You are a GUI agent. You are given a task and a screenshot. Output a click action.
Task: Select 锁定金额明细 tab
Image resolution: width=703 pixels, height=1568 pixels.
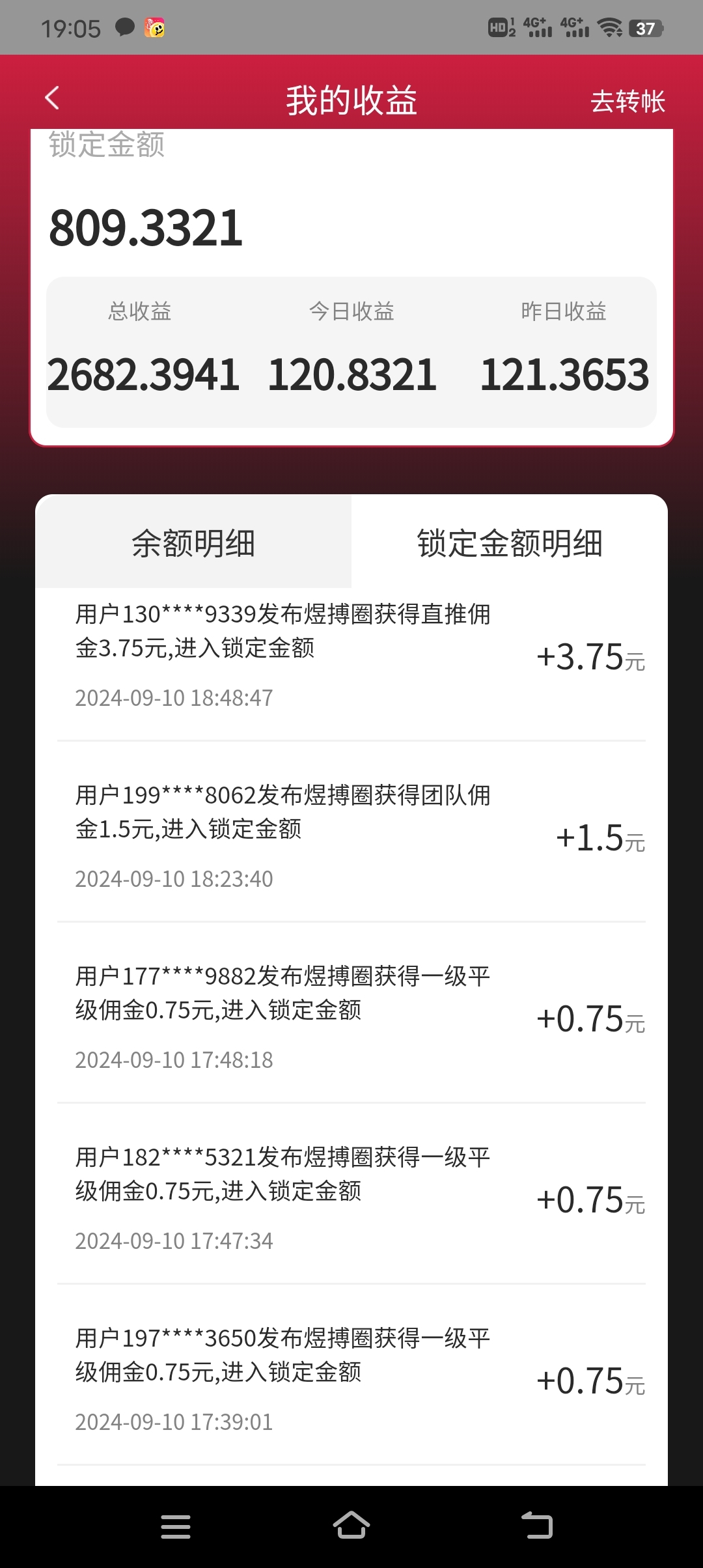pos(510,542)
